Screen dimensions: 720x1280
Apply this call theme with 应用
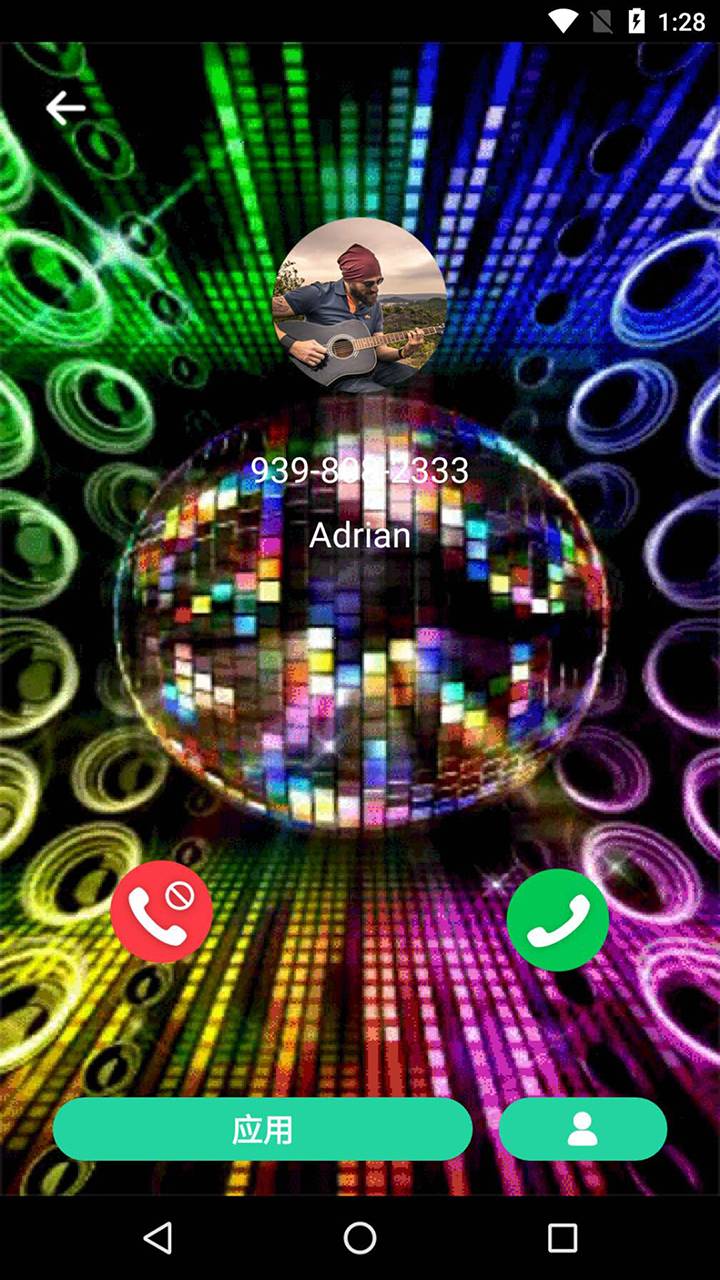point(262,1129)
